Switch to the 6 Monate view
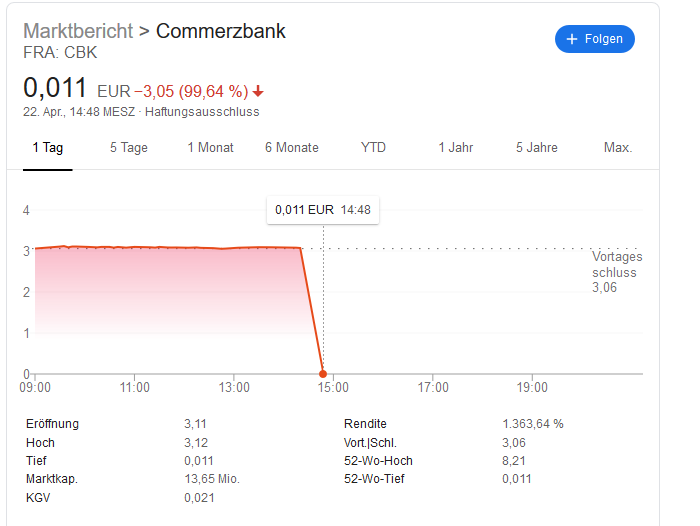700x526 pixels. [x=292, y=148]
